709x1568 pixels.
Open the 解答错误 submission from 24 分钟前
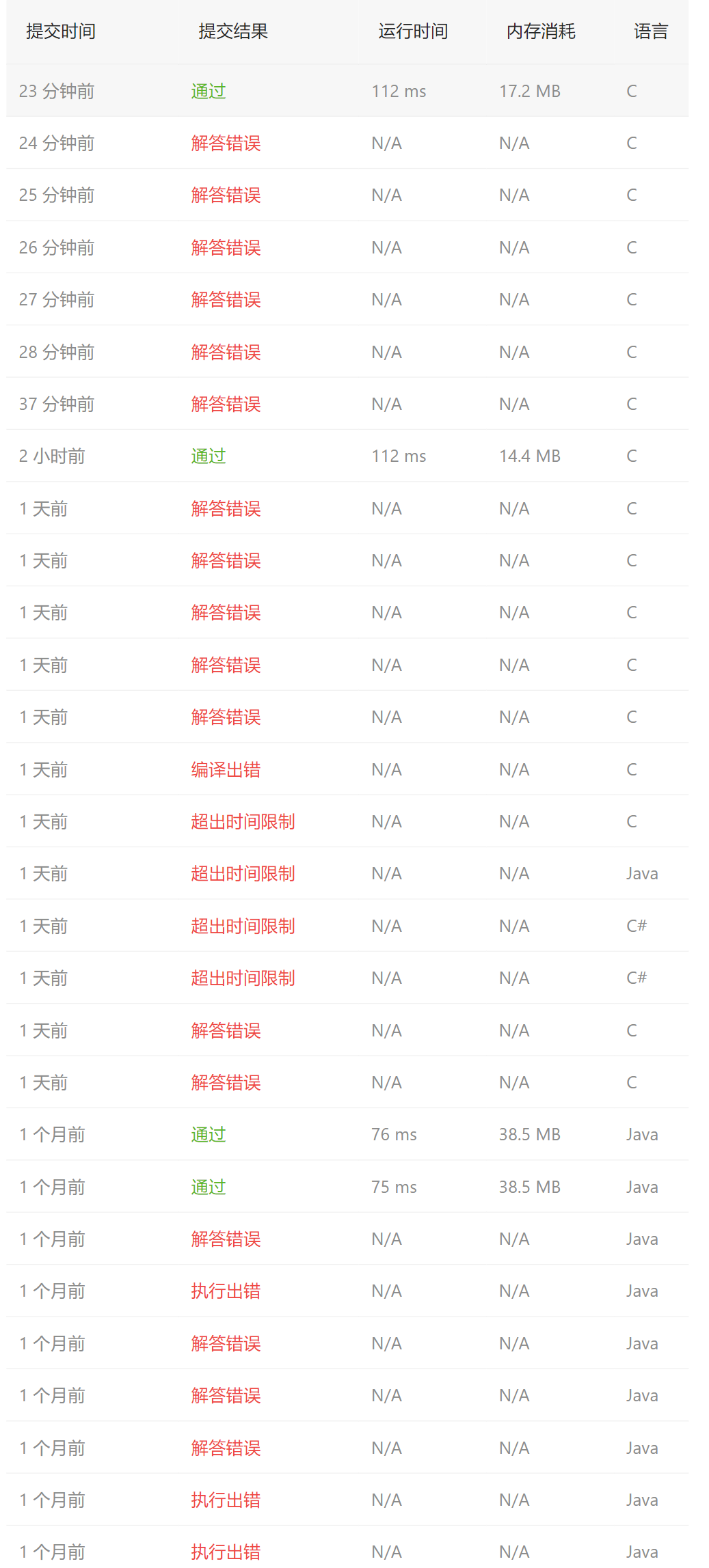226,143
